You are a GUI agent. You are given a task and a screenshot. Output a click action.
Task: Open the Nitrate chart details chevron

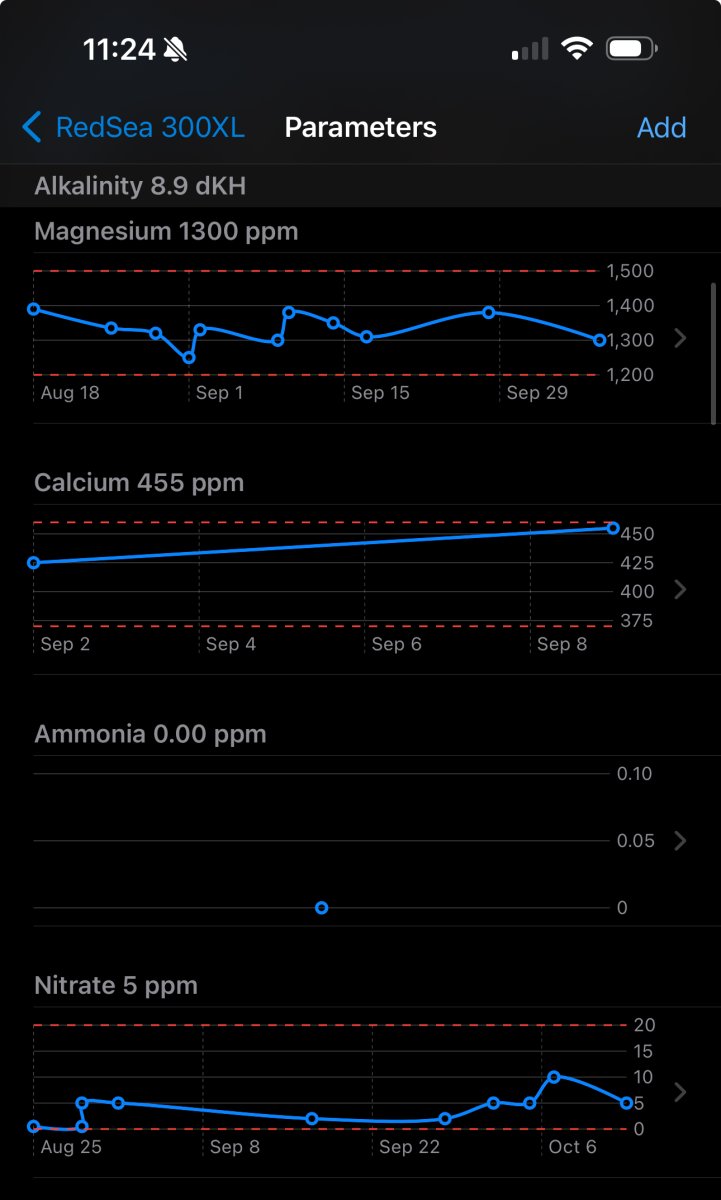click(681, 1091)
